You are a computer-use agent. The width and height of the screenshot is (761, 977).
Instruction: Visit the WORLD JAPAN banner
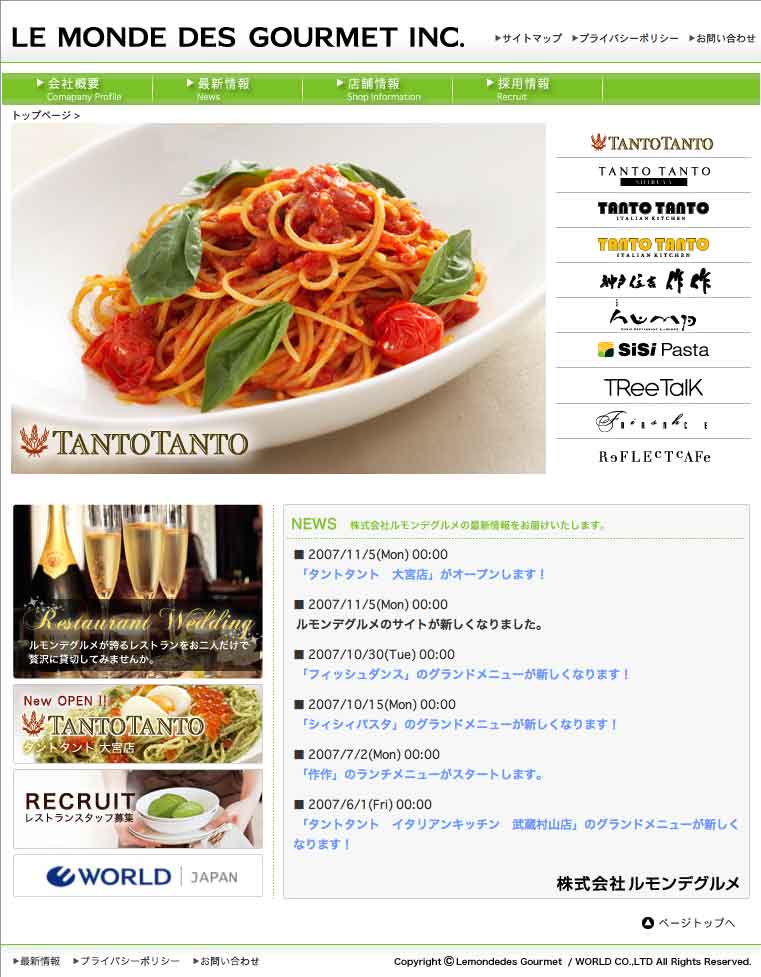point(138,876)
